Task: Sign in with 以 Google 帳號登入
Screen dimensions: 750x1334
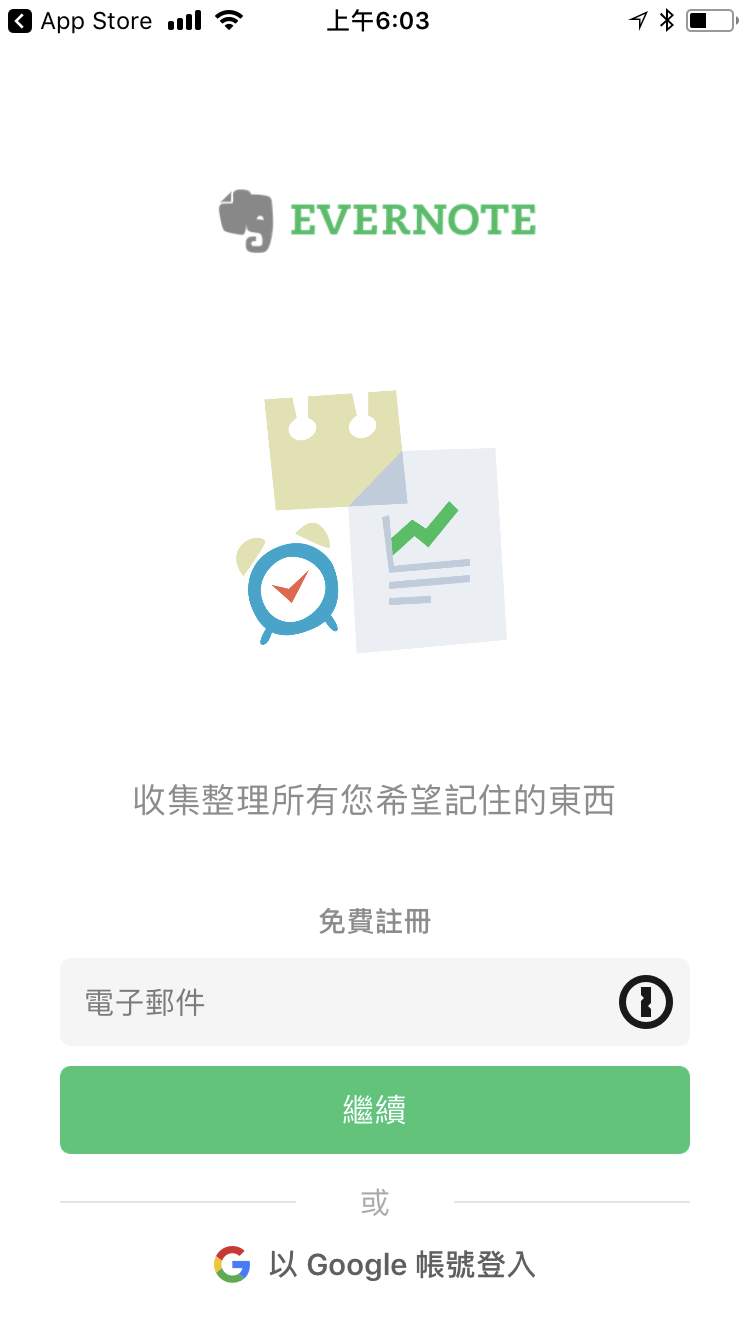Action: (x=375, y=1265)
